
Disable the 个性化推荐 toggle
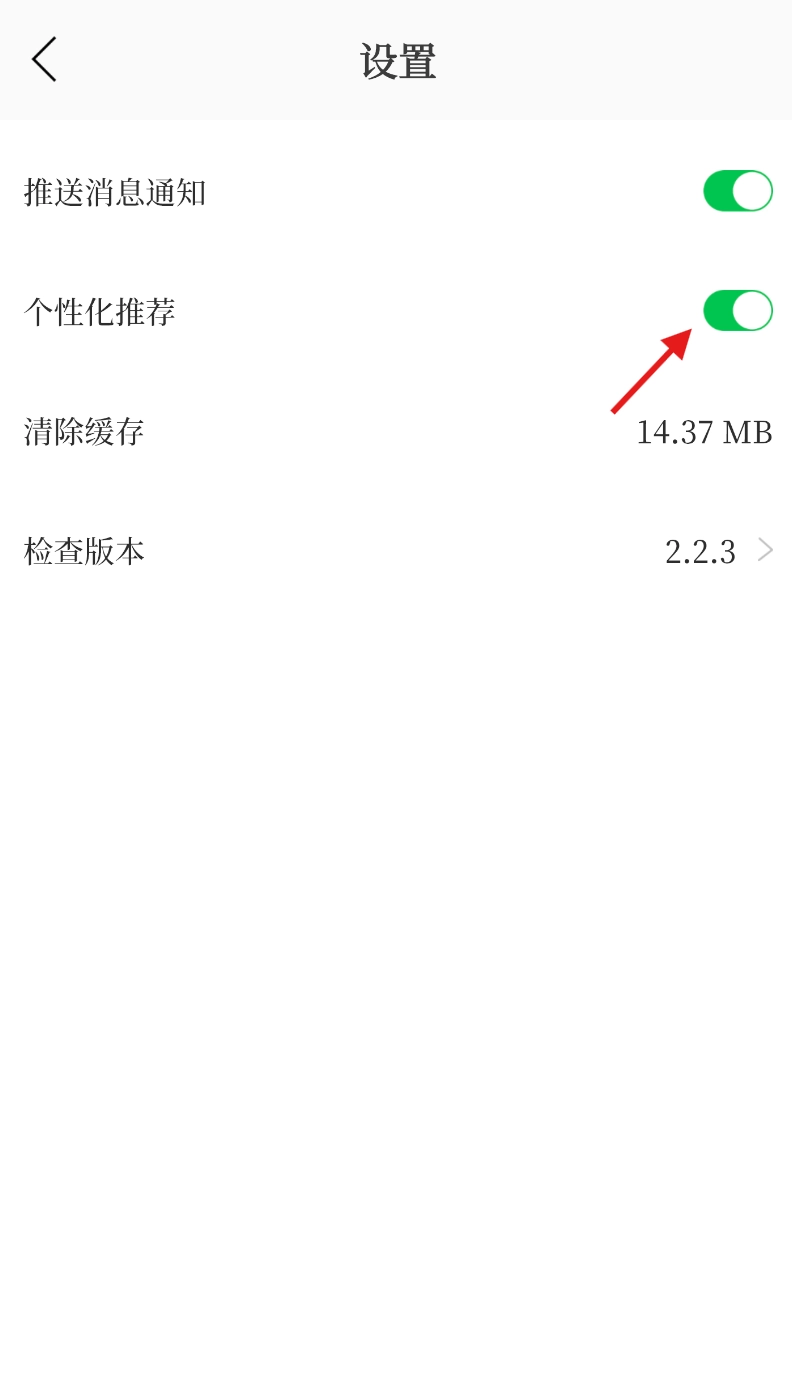(x=737, y=311)
